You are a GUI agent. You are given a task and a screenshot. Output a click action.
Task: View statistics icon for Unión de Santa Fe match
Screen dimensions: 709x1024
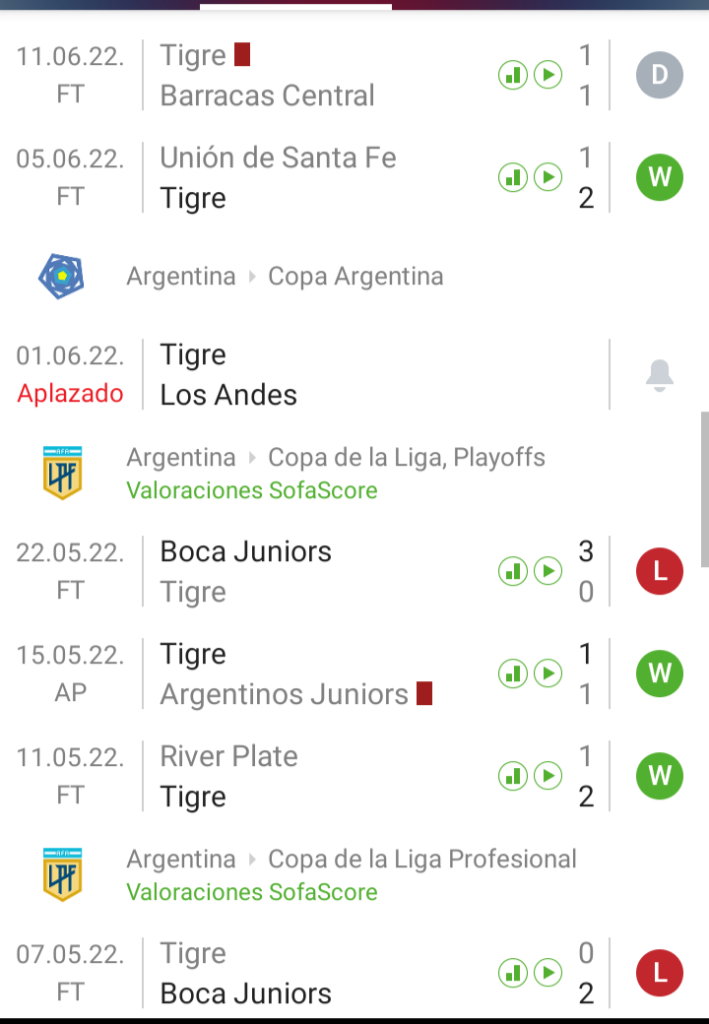(513, 178)
